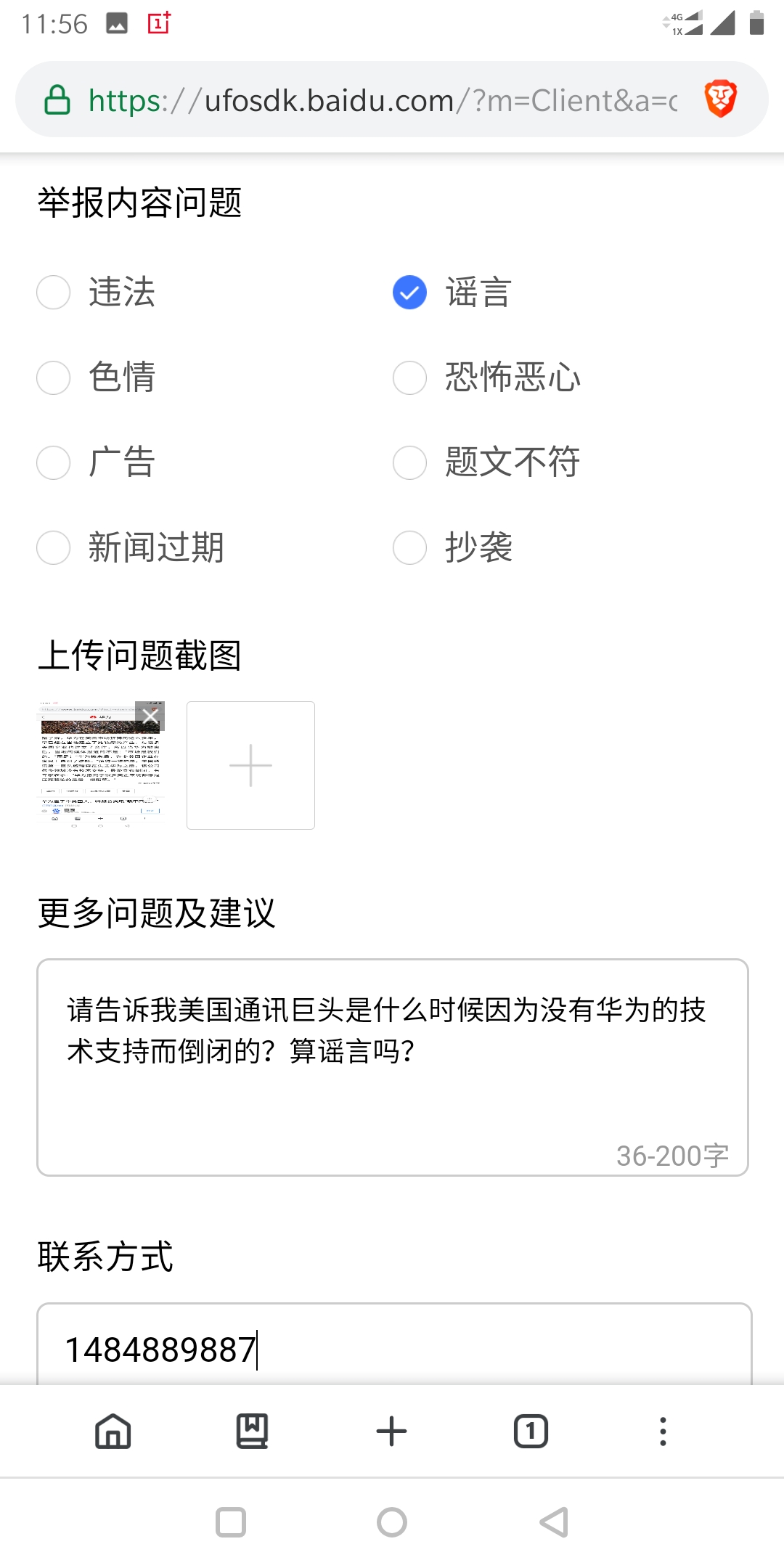Open the browser address bar

point(377,100)
